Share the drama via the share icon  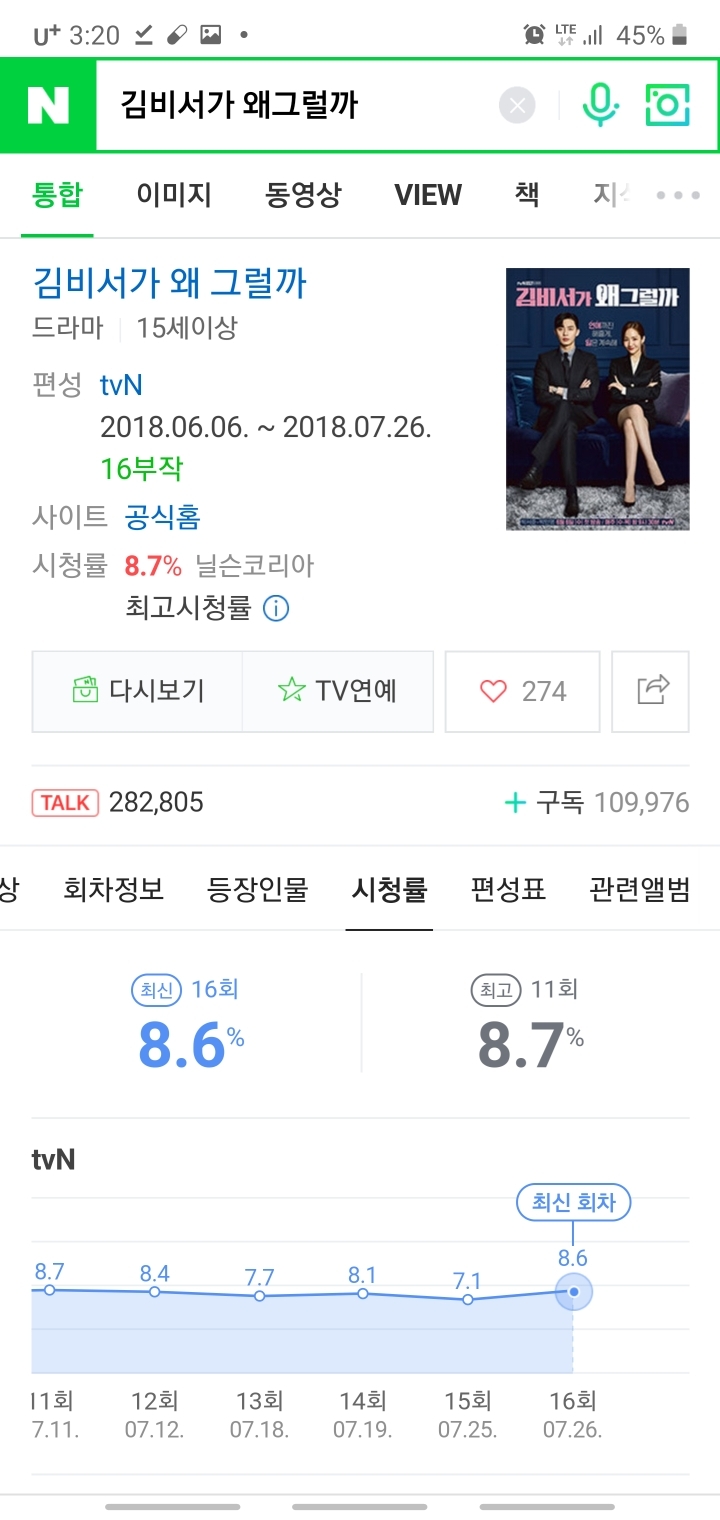pos(654,688)
